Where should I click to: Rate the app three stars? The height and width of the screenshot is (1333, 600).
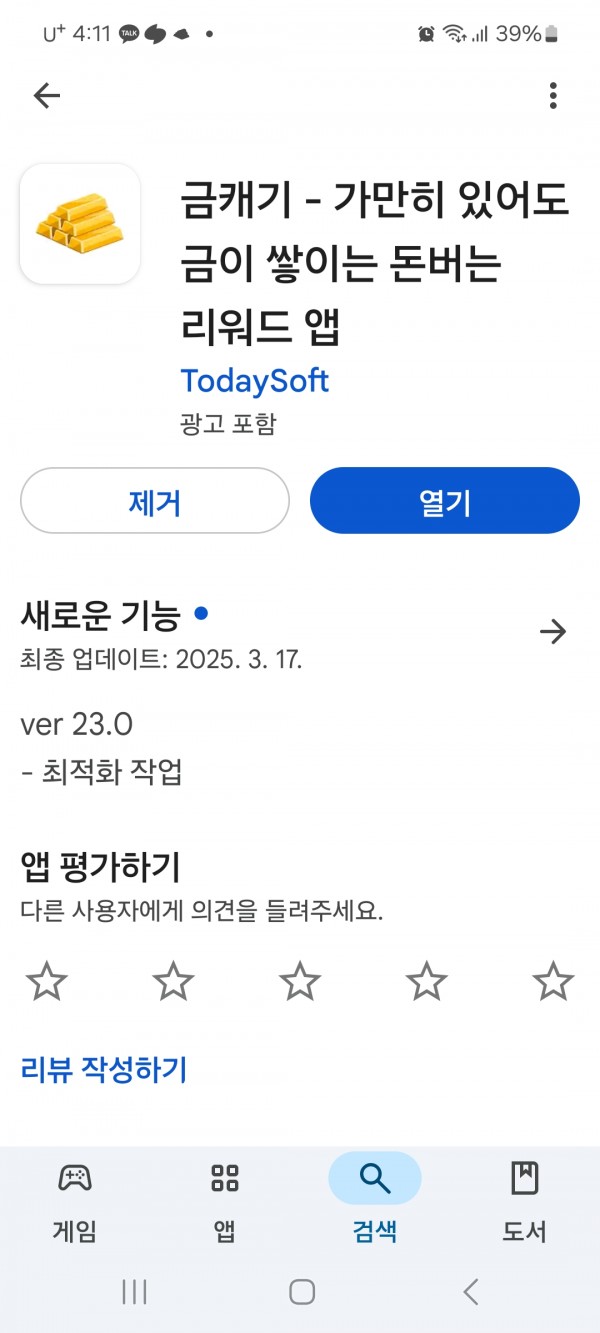click(x=300, y=982)
